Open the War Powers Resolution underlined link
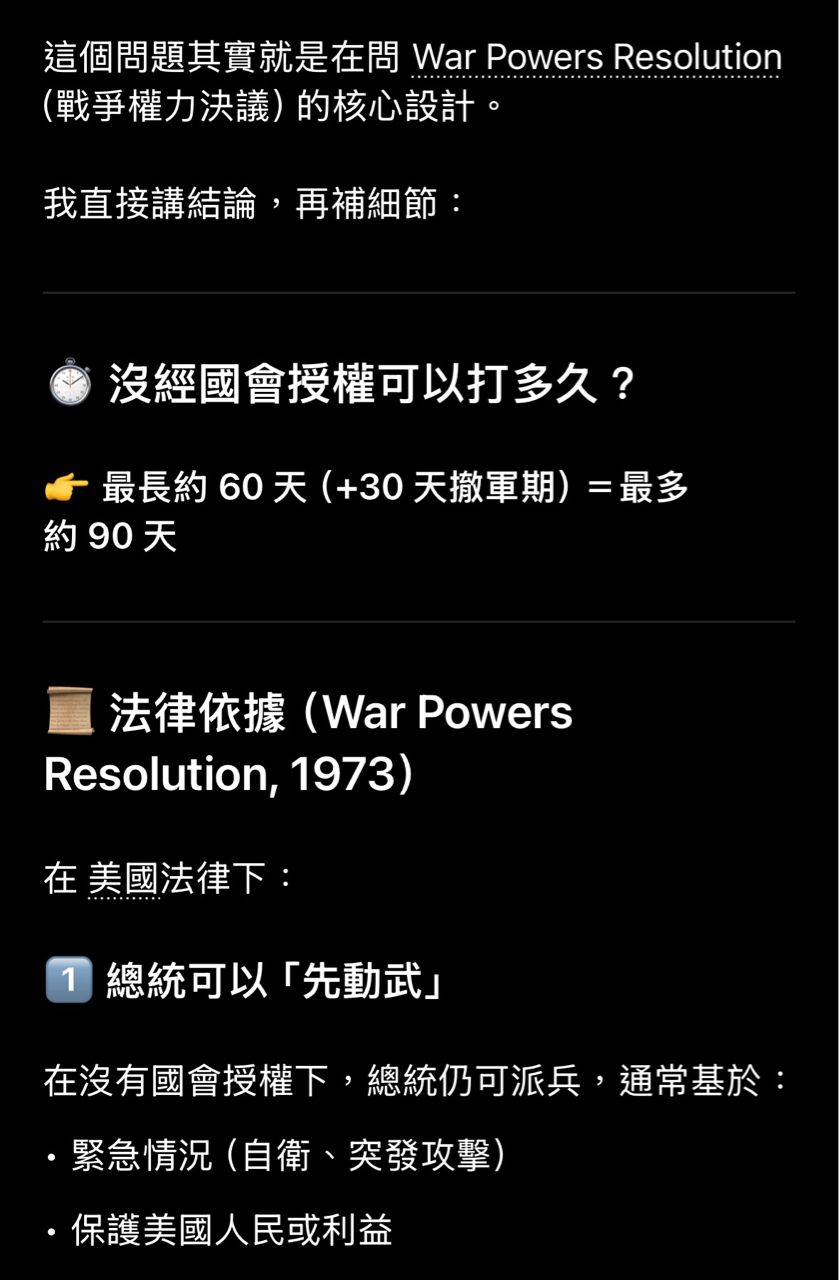The width and height of the screenshot is (839, 1280). point(596,58)
